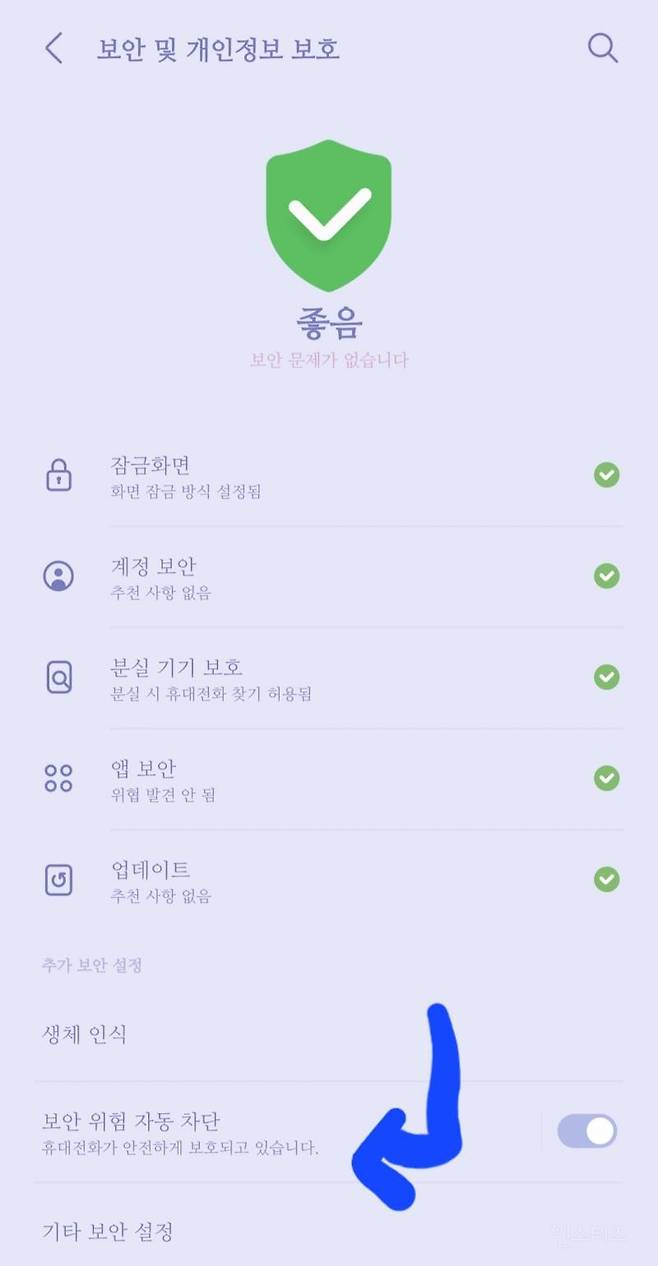Toggle off 보안 위험 자동 차단 switch
Viewport: 658px width, 1266px height.
(587, 1132)
